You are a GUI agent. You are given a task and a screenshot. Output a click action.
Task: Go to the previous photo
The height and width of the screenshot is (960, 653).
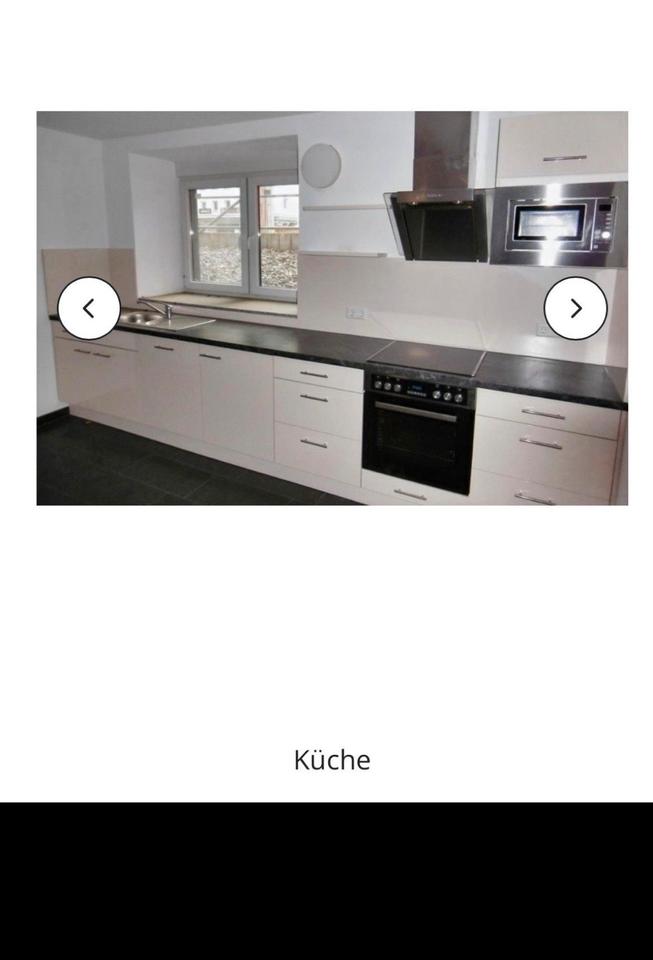point(89,309)
